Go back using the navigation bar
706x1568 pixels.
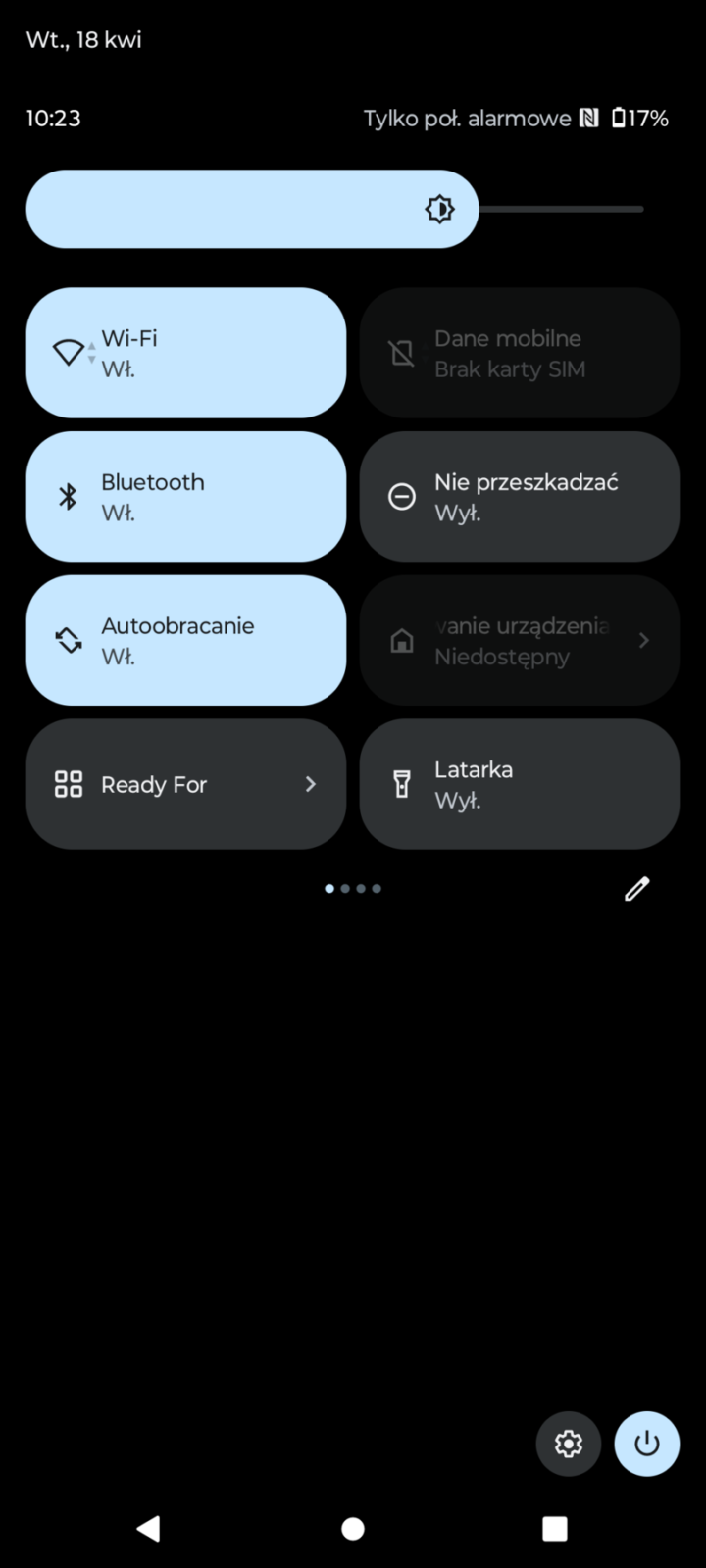(148, 1529)
